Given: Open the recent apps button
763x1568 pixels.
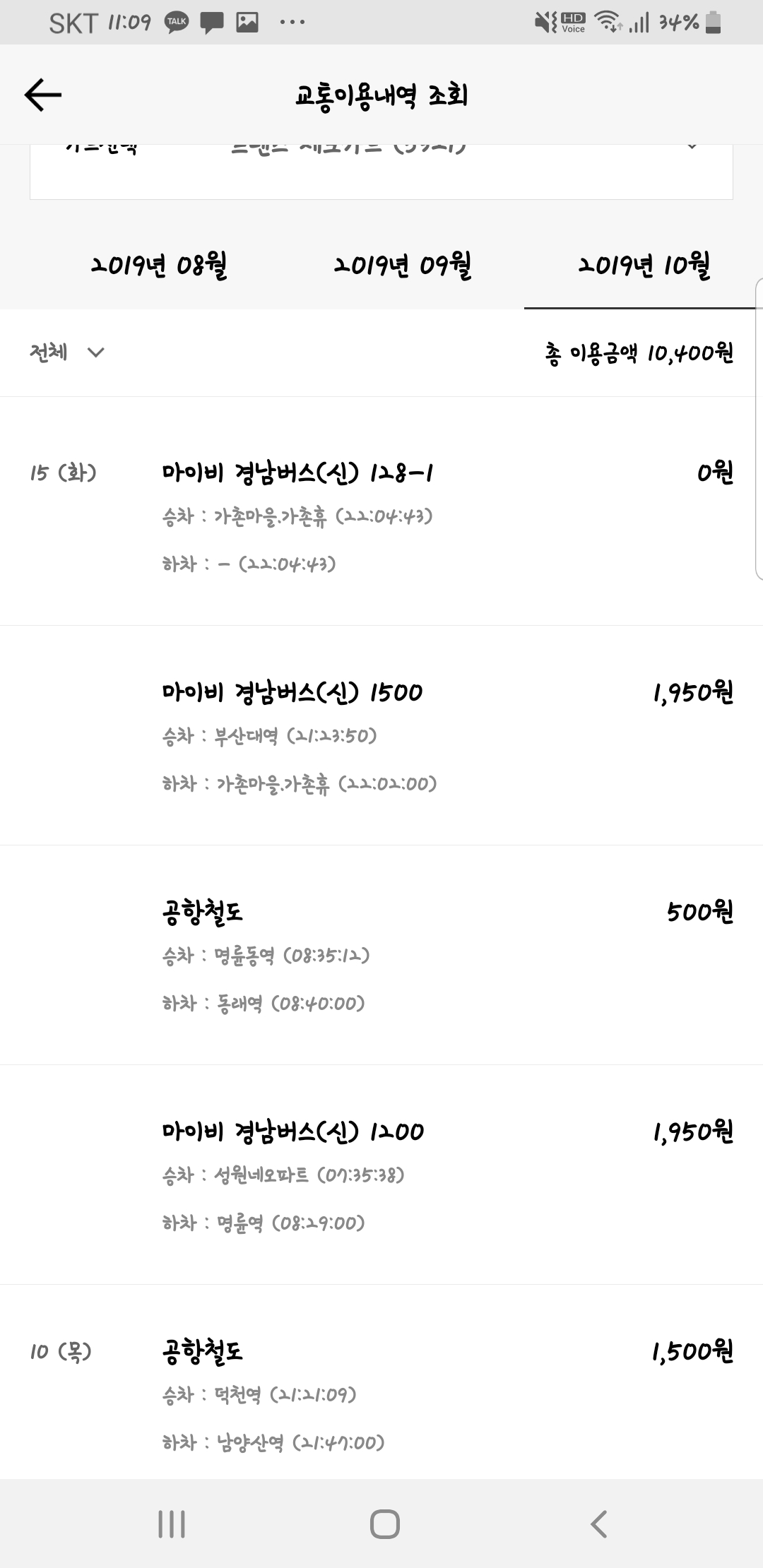Looking at the screenshot, I should (x=172, y=1524).
